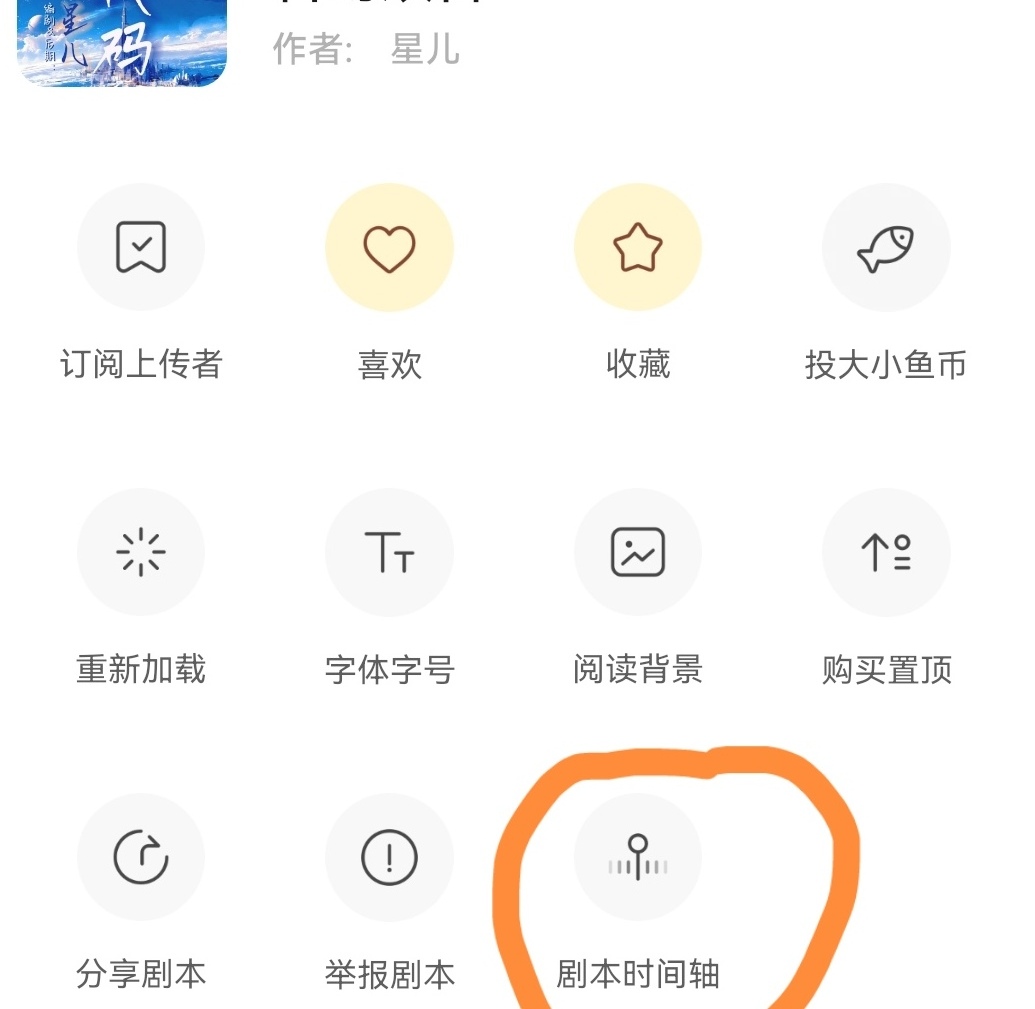Subscribe to the uploader (订阅上传者)
This screenshot has width=1035, height=1009.
(x=141, y=247)
